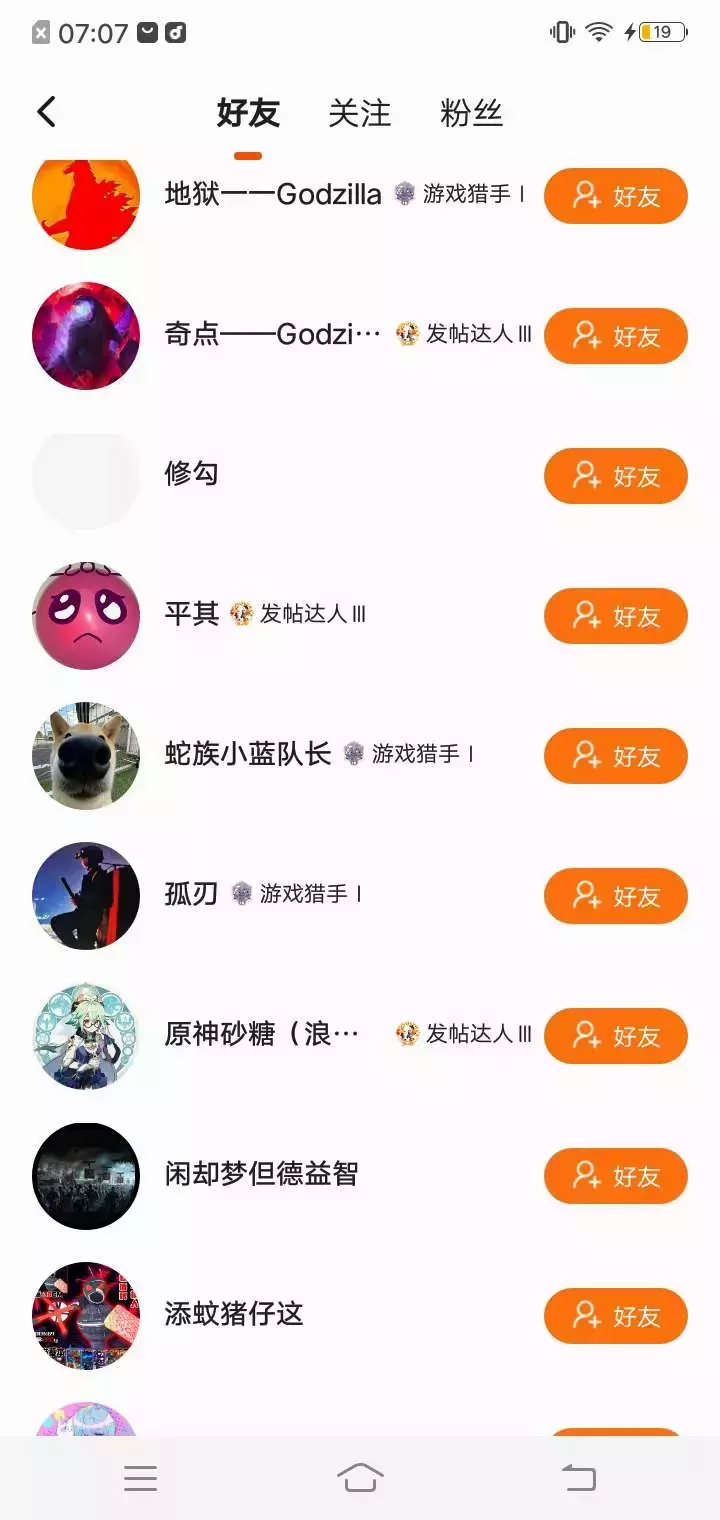Tap 好友 button next to 地狱一一Godzilla
This screenshot has width=720, height=1520.
[x=615, y=196]
